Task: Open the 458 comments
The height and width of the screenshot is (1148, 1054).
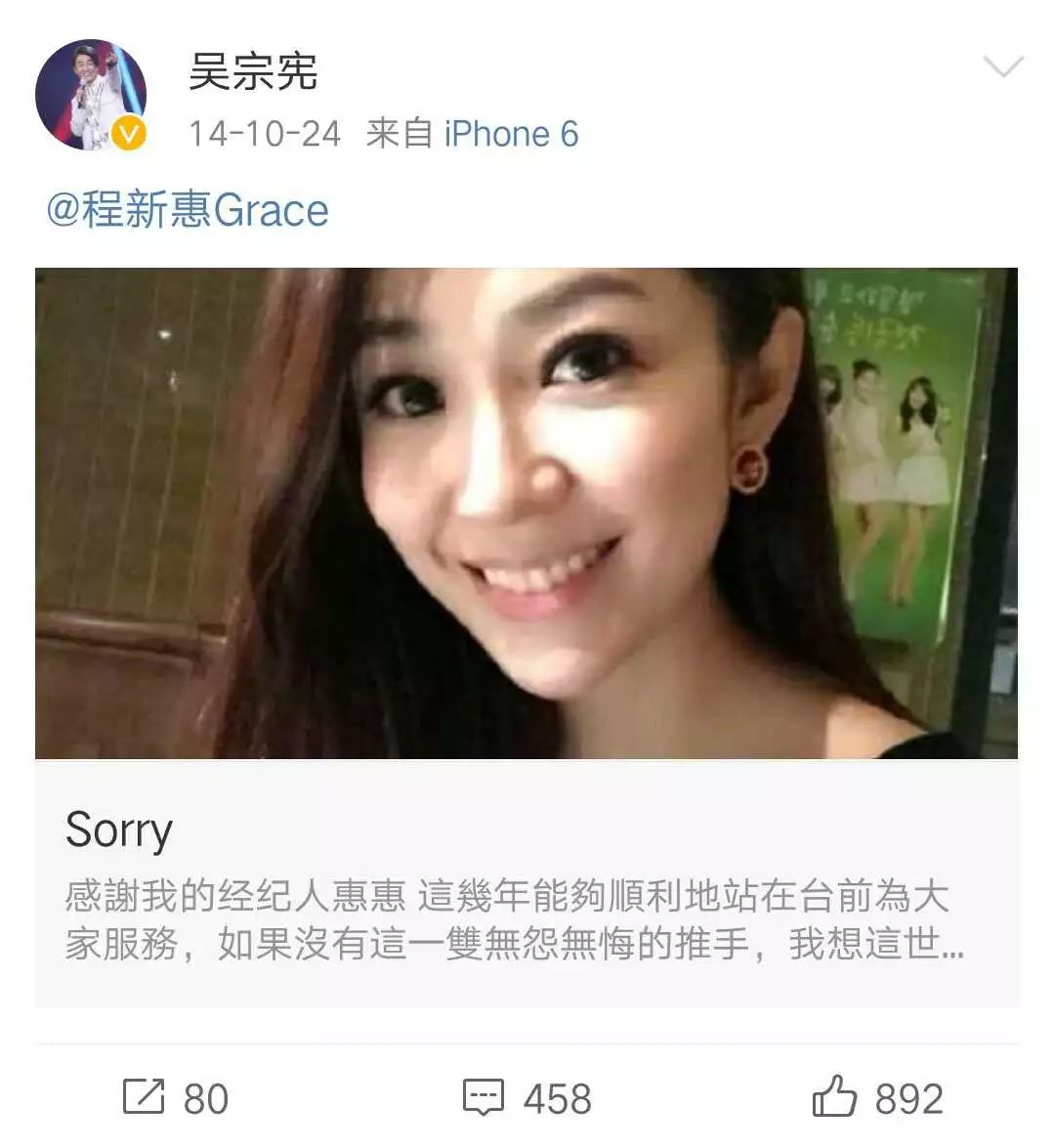Action: 527,1098
